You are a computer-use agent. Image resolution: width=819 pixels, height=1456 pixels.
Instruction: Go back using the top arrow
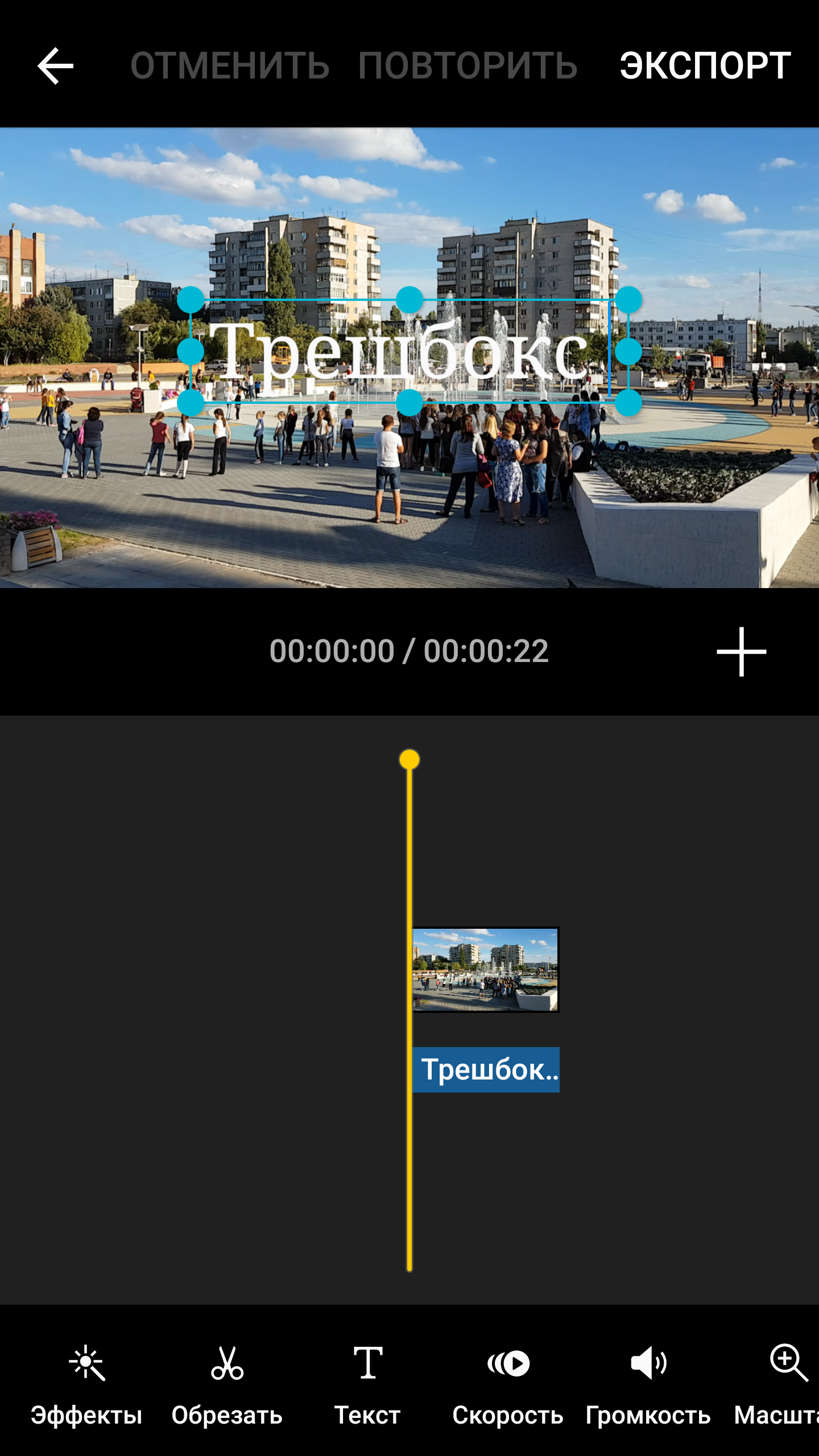56,66
